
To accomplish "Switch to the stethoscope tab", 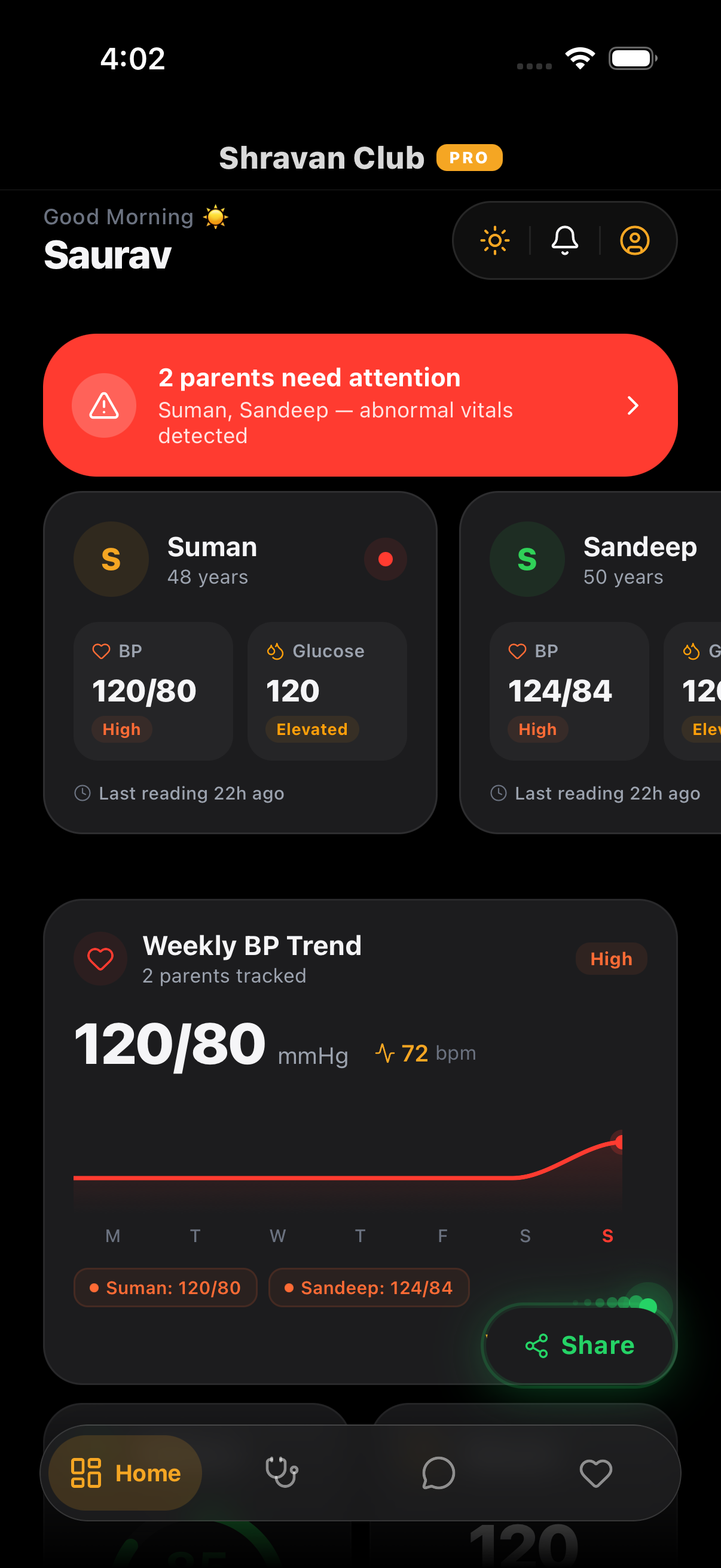I will click(282, 1472).
